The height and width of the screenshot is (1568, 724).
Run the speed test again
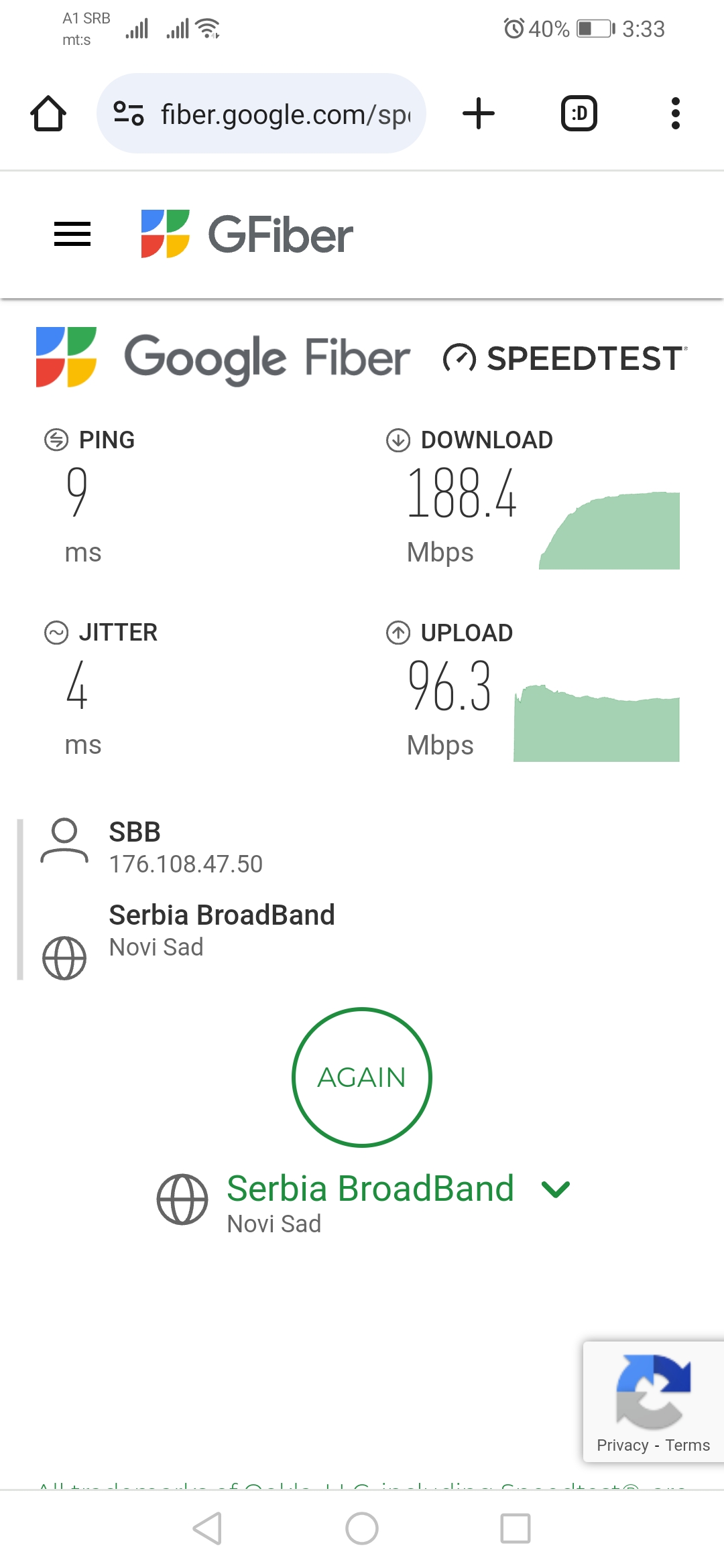tap(362, 1077)
